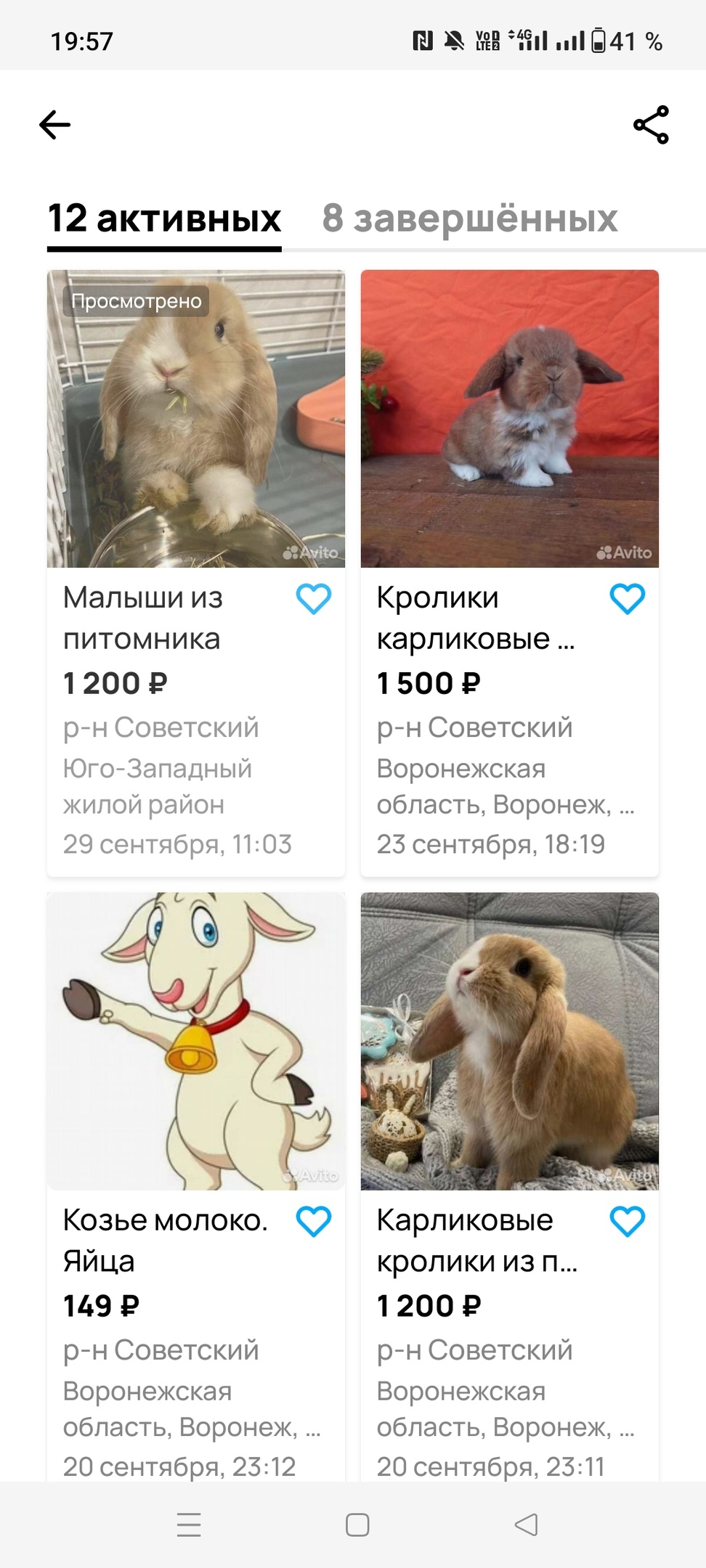Screen dimensions: 706x1568
Task: Open recent apps from the navigation bar
Action: [189, 1524]
